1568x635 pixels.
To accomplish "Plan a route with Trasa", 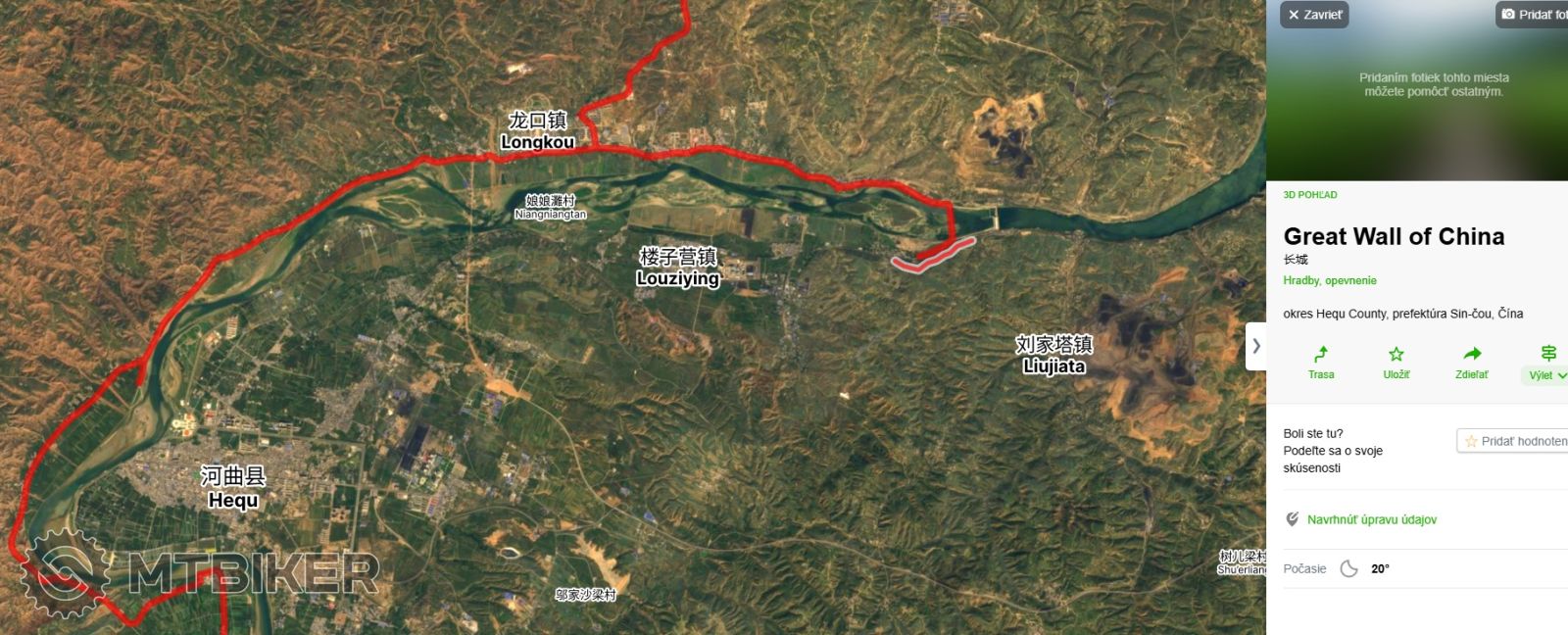I will point(1320,362).
